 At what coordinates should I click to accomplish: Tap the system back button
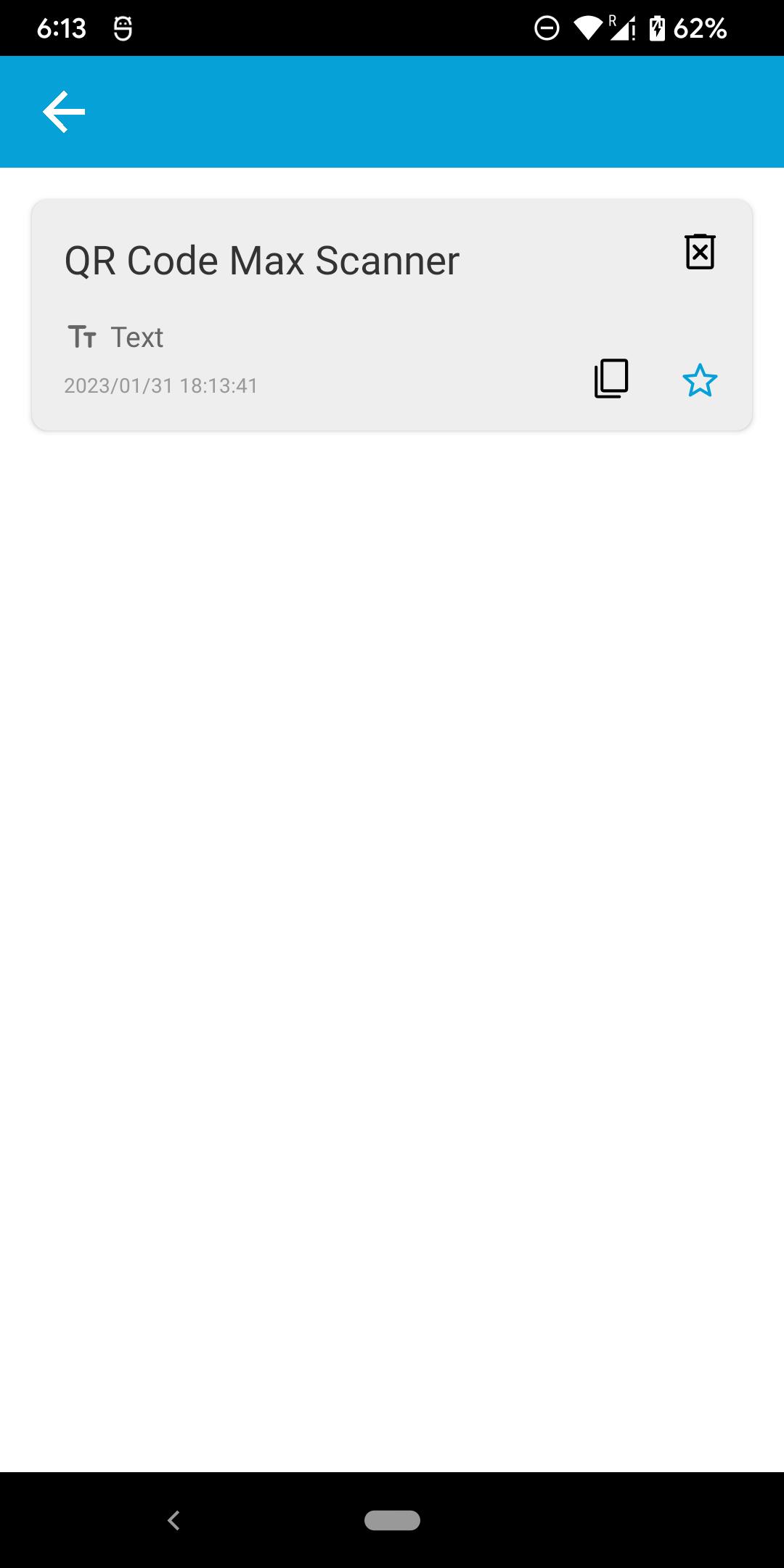pyautogui.click(x=173, y=1520)
